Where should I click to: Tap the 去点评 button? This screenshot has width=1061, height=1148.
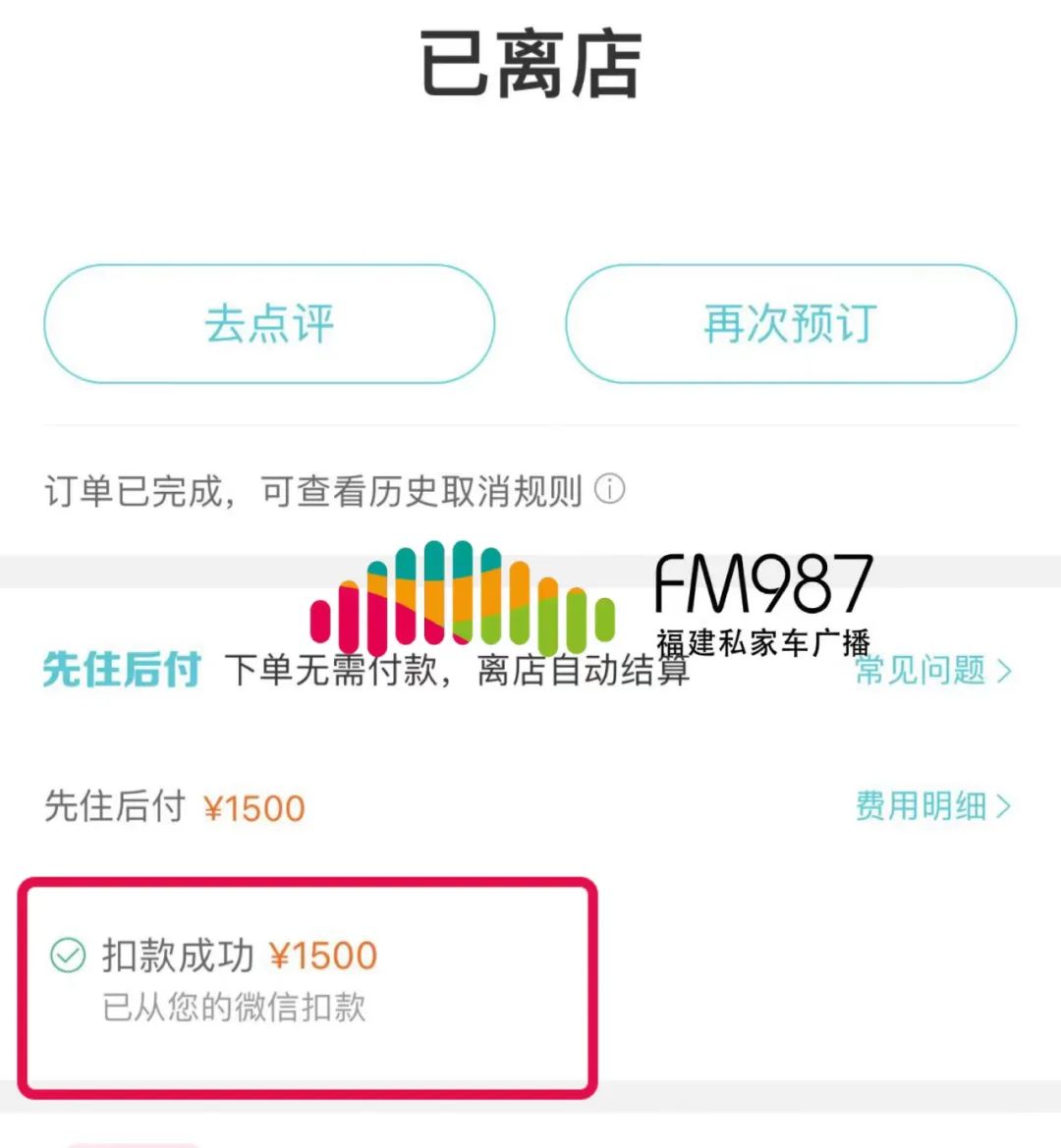pyautogui.click(x=268, y=324)
